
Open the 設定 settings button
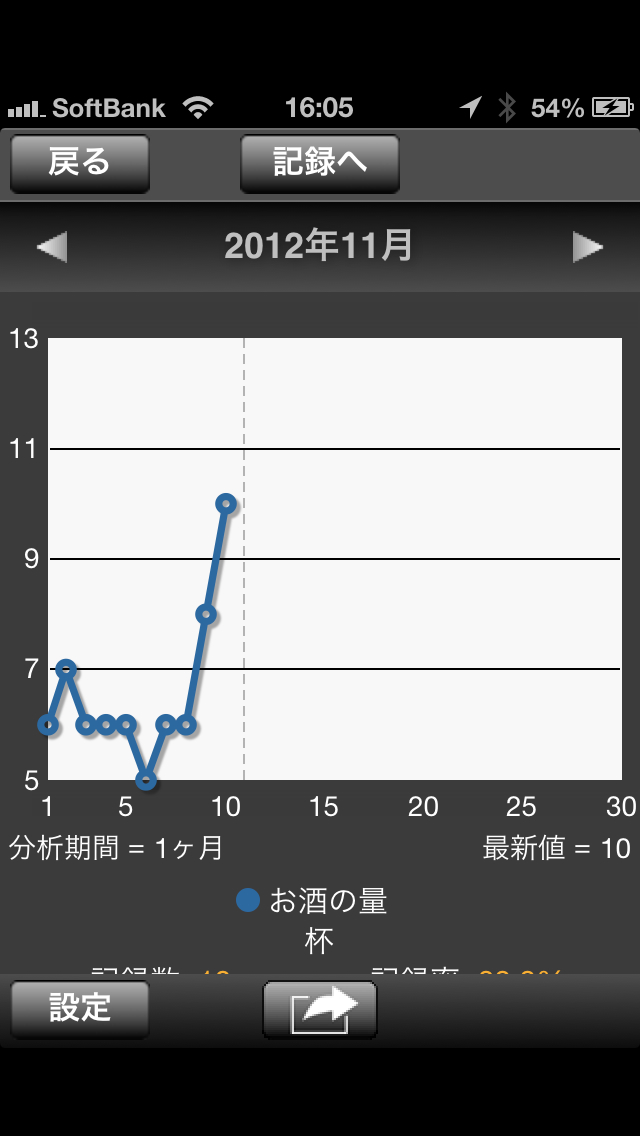(x=79, y=1008)
